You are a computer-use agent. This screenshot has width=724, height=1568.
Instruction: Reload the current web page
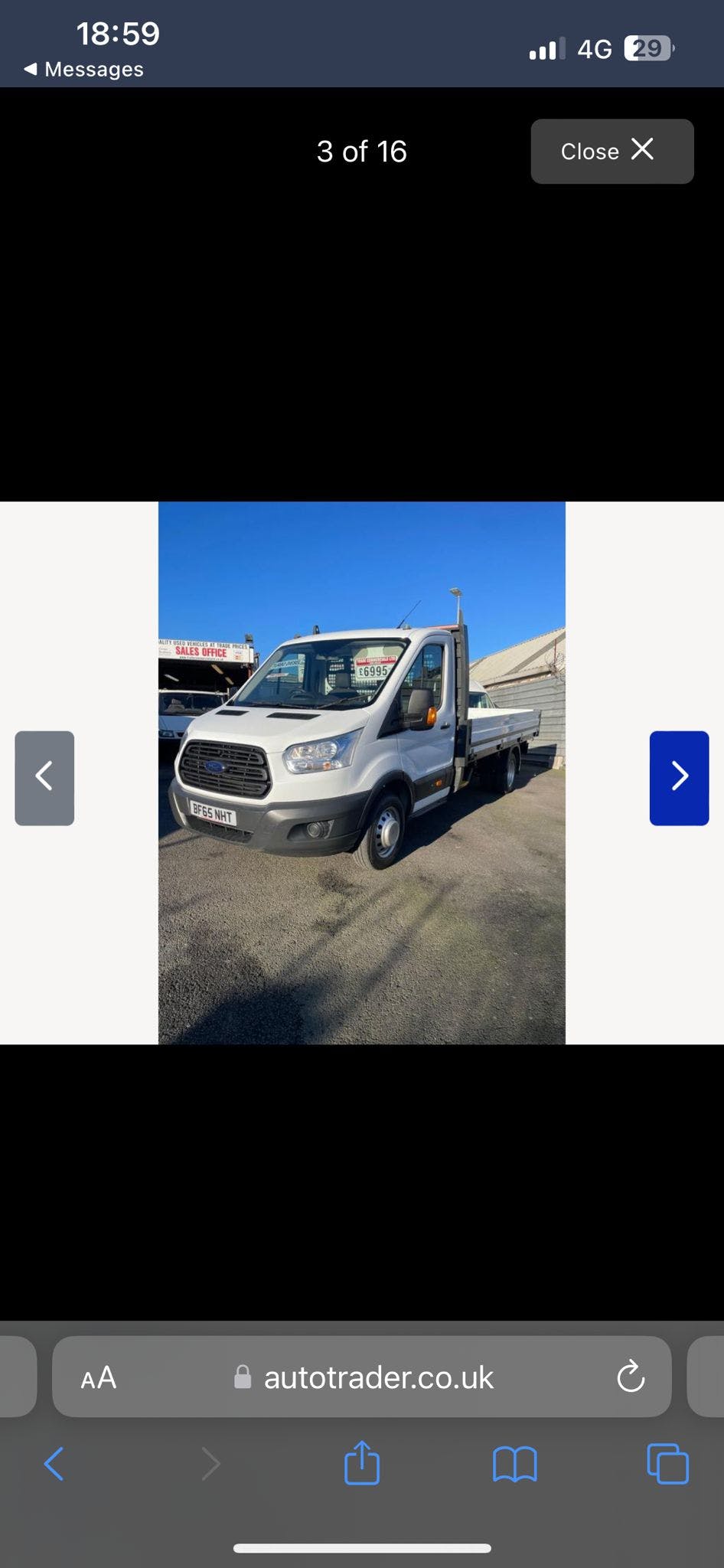[631, 1377]
